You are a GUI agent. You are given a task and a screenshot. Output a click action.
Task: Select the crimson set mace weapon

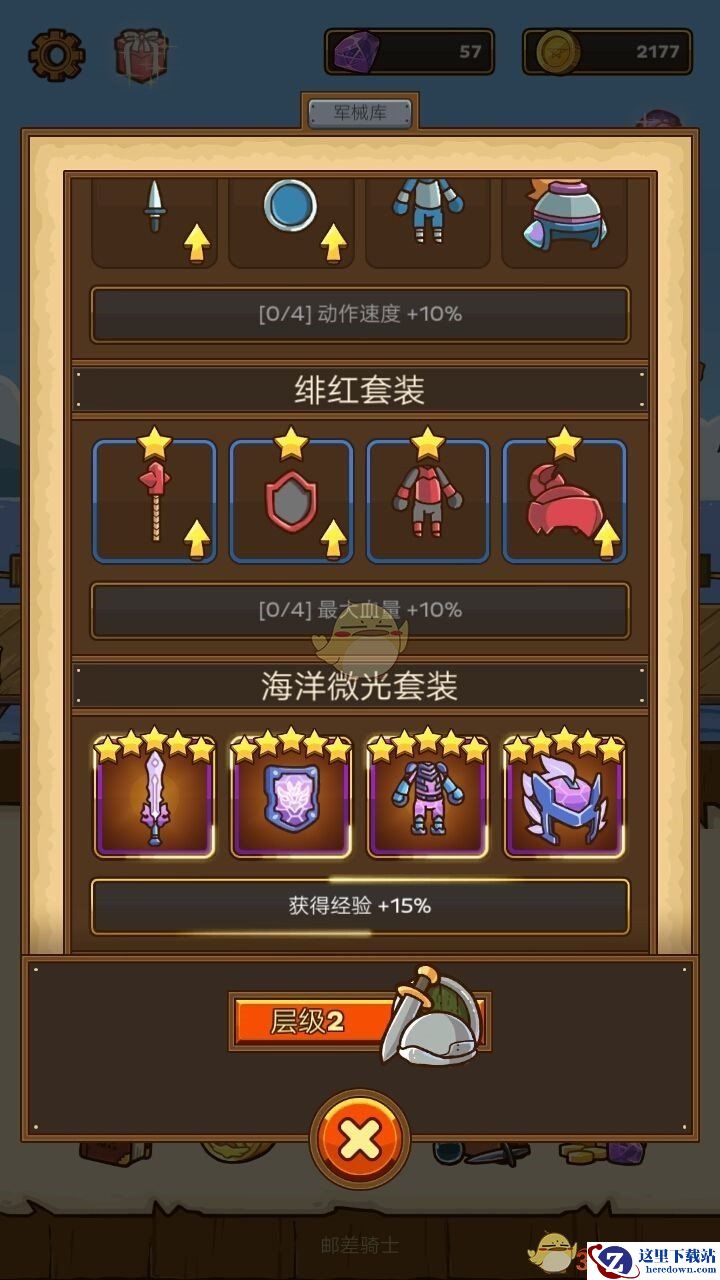coord(154,502)
